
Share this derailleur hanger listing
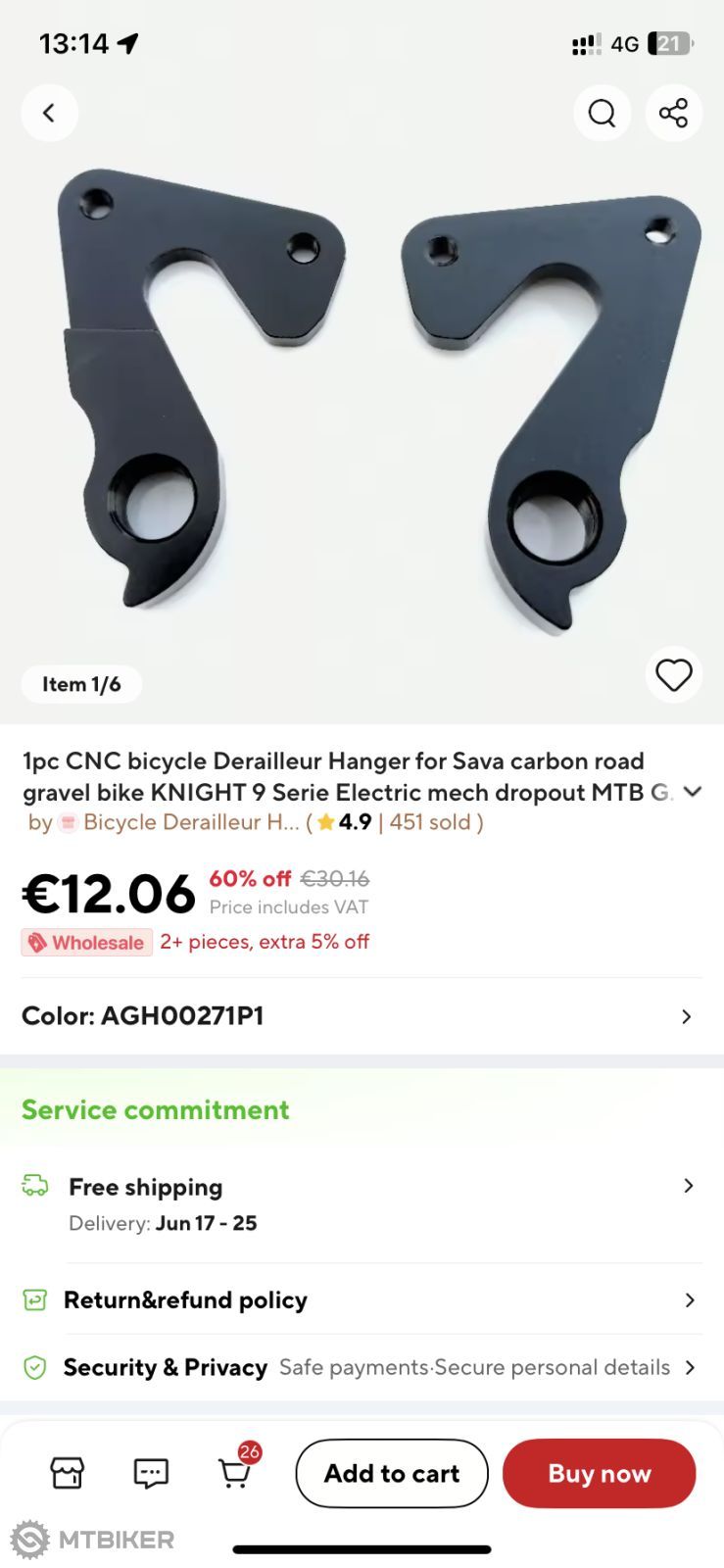pyautogui.click(x=673, y=113)
